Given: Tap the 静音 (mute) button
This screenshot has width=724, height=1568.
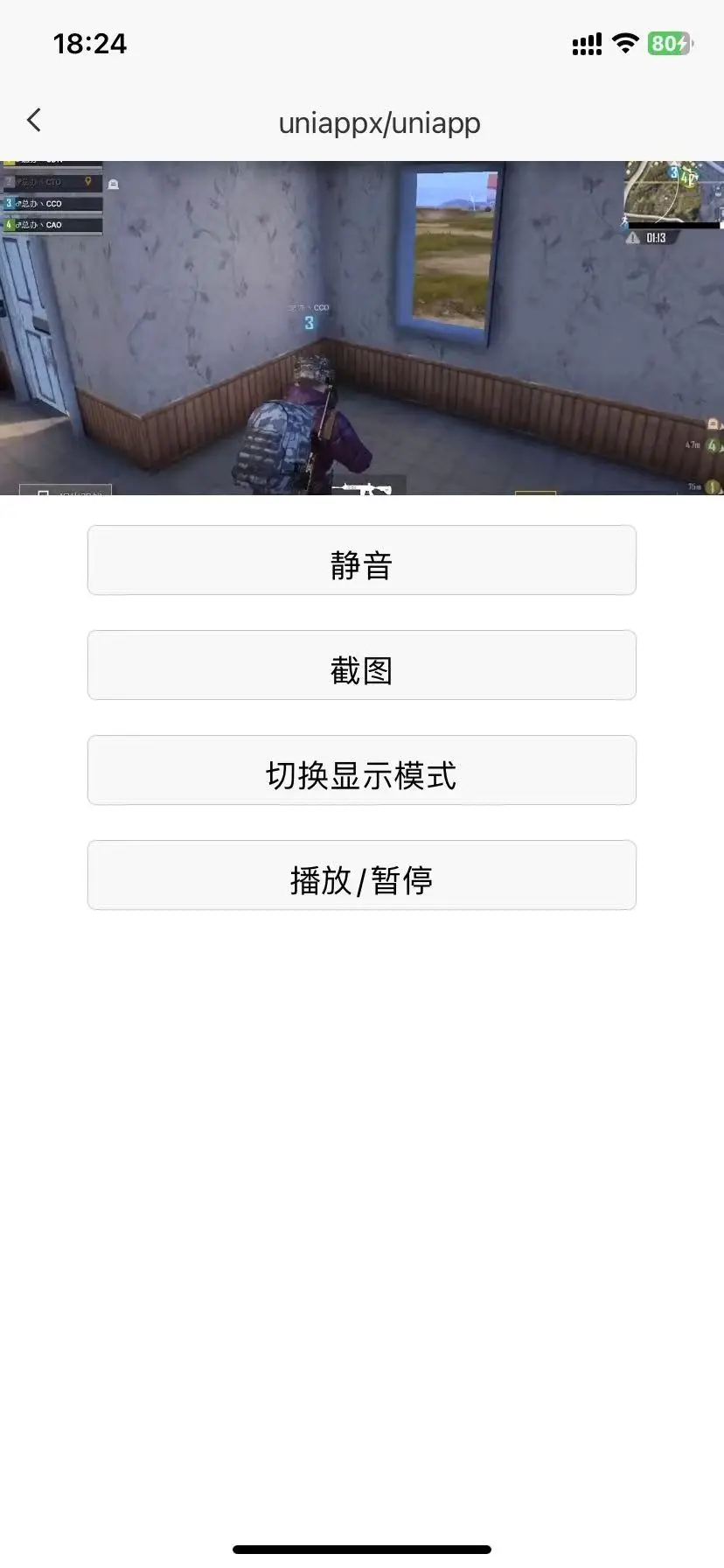Looking at the screenshot, I should click(x=361, y=561).
